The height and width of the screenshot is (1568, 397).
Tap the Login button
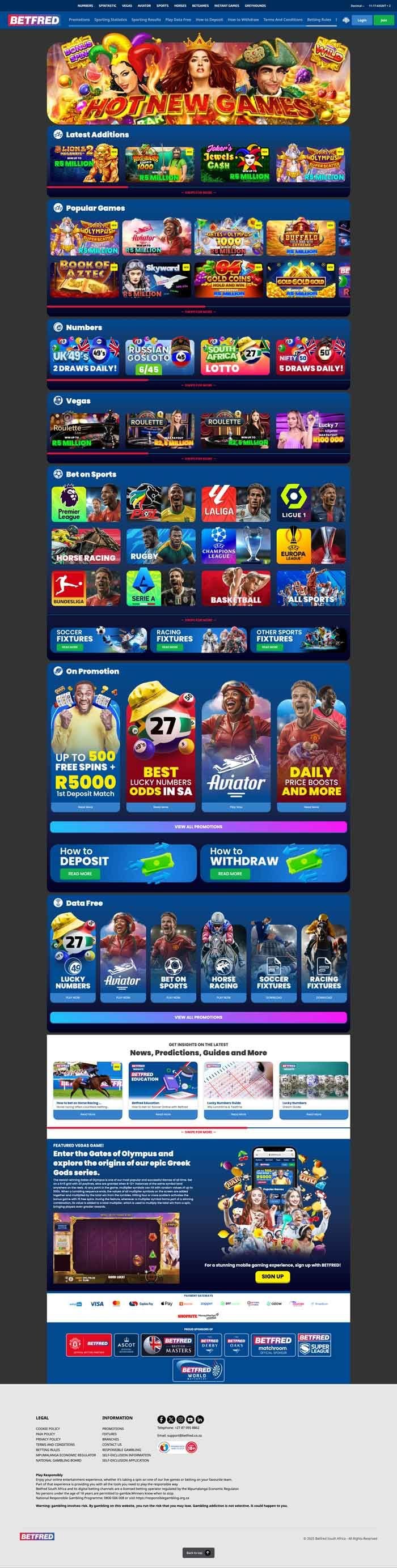[x=362, y=20]
